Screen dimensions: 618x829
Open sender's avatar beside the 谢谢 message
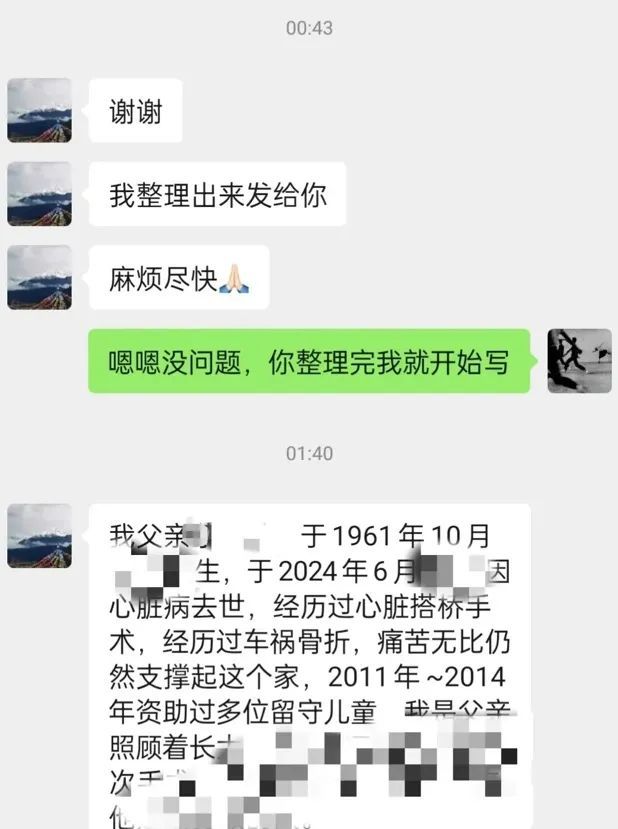(x=40, y=110)
